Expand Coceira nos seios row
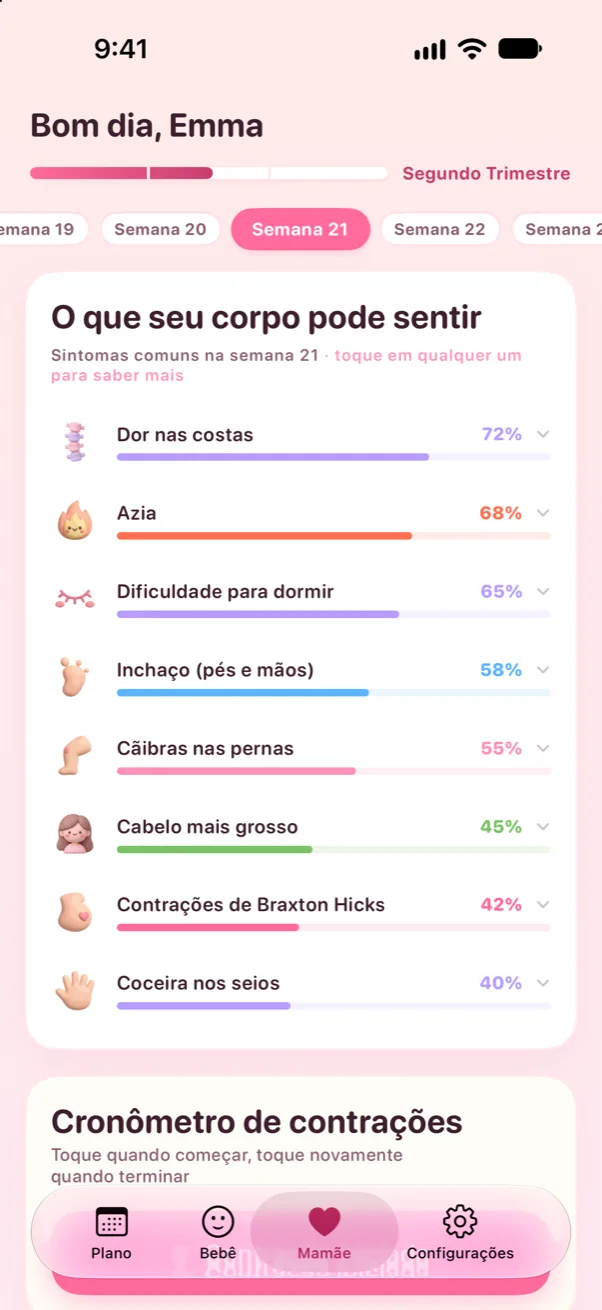Image resolution: width=602 pixels, height=1310 pixels. (x=301, y=990)
